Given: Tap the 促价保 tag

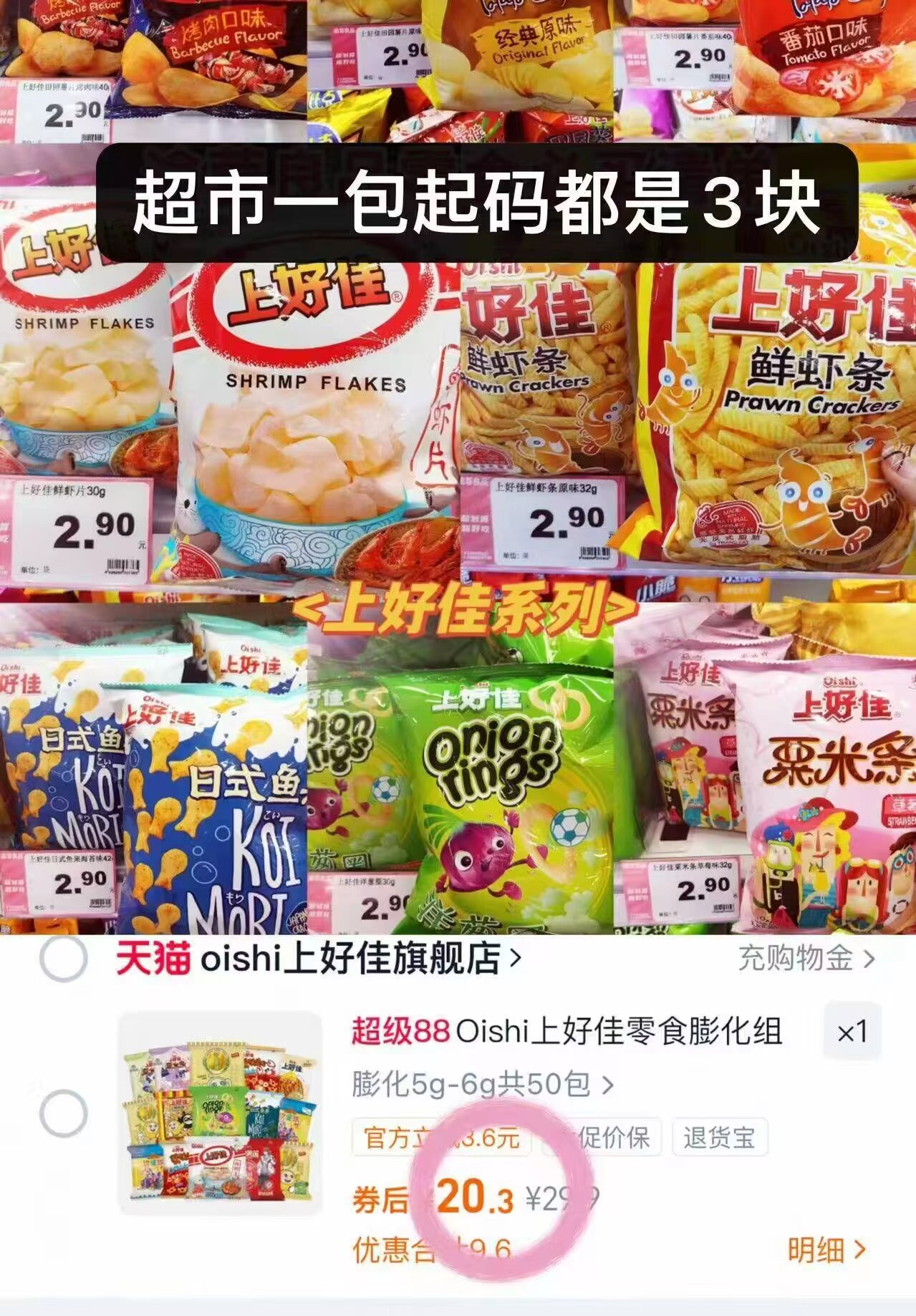Looking at the screenshot, I should coord(617,1137).
